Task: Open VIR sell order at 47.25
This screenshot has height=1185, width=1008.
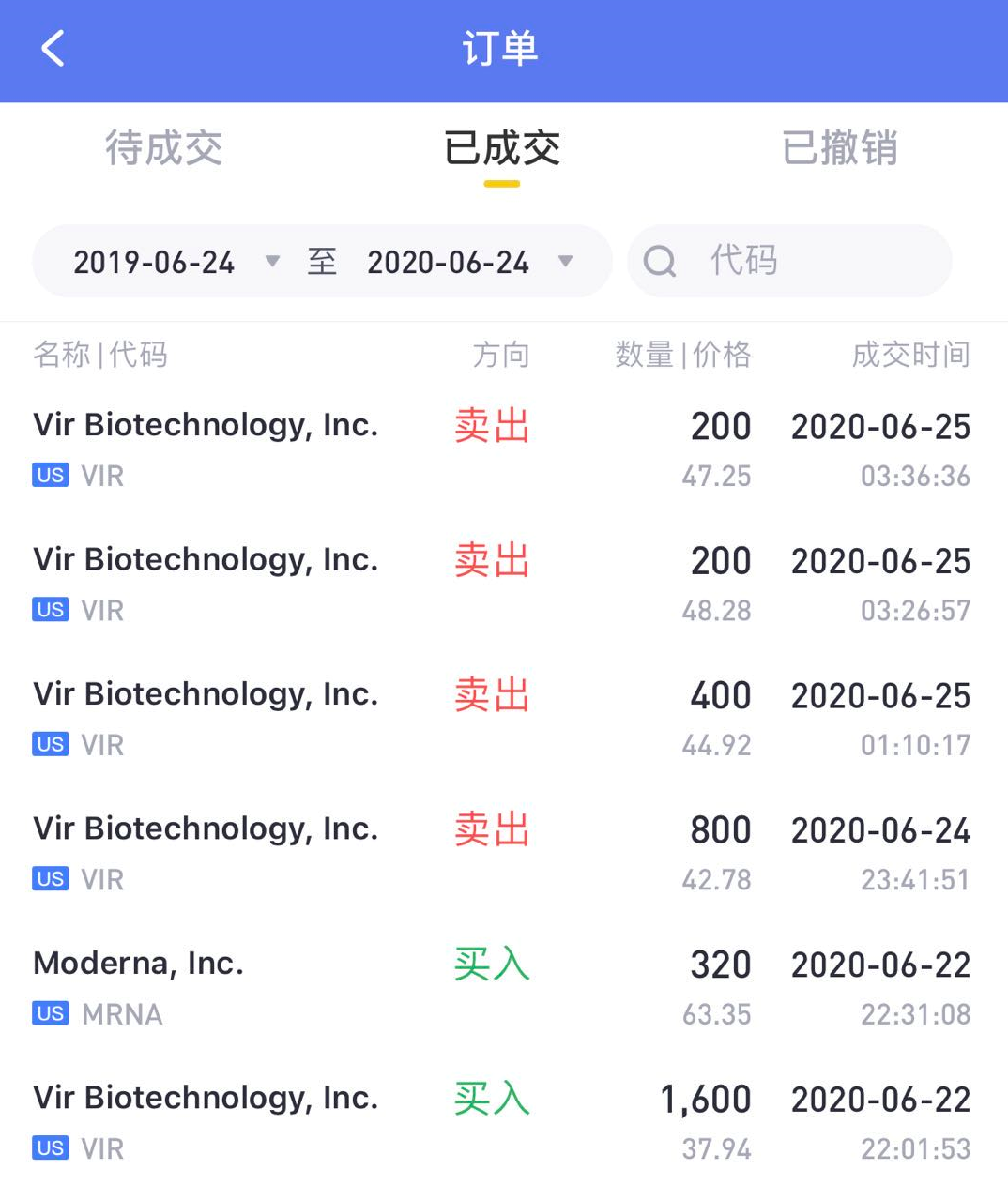Action: [502, 449]
